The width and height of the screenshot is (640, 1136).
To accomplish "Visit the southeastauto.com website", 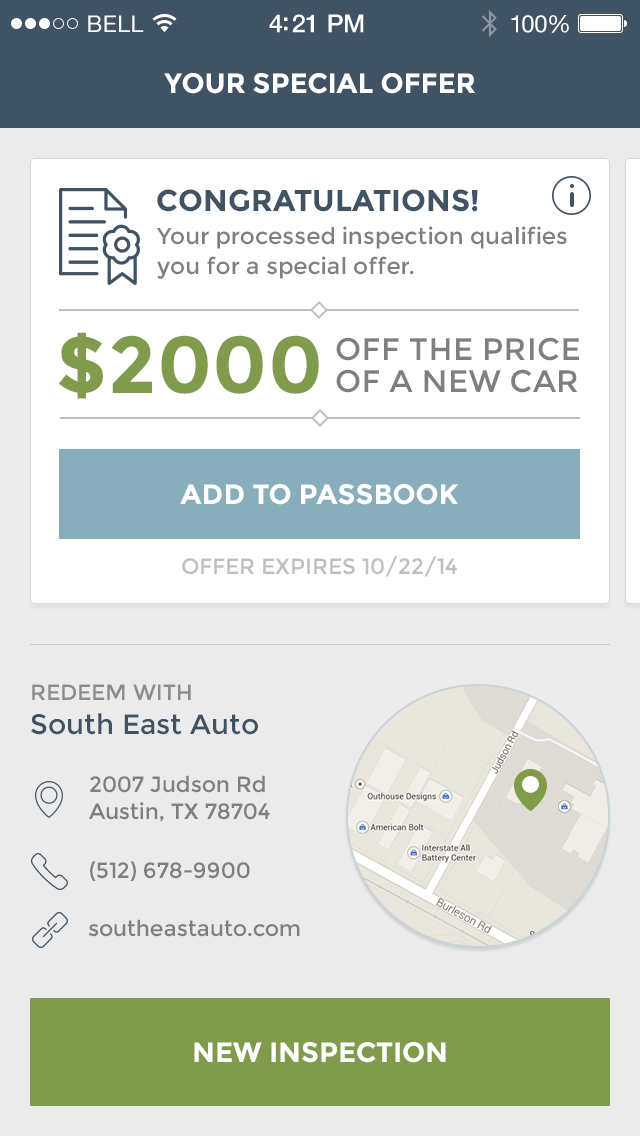I will pyautogui.click(x=194, y=929).
